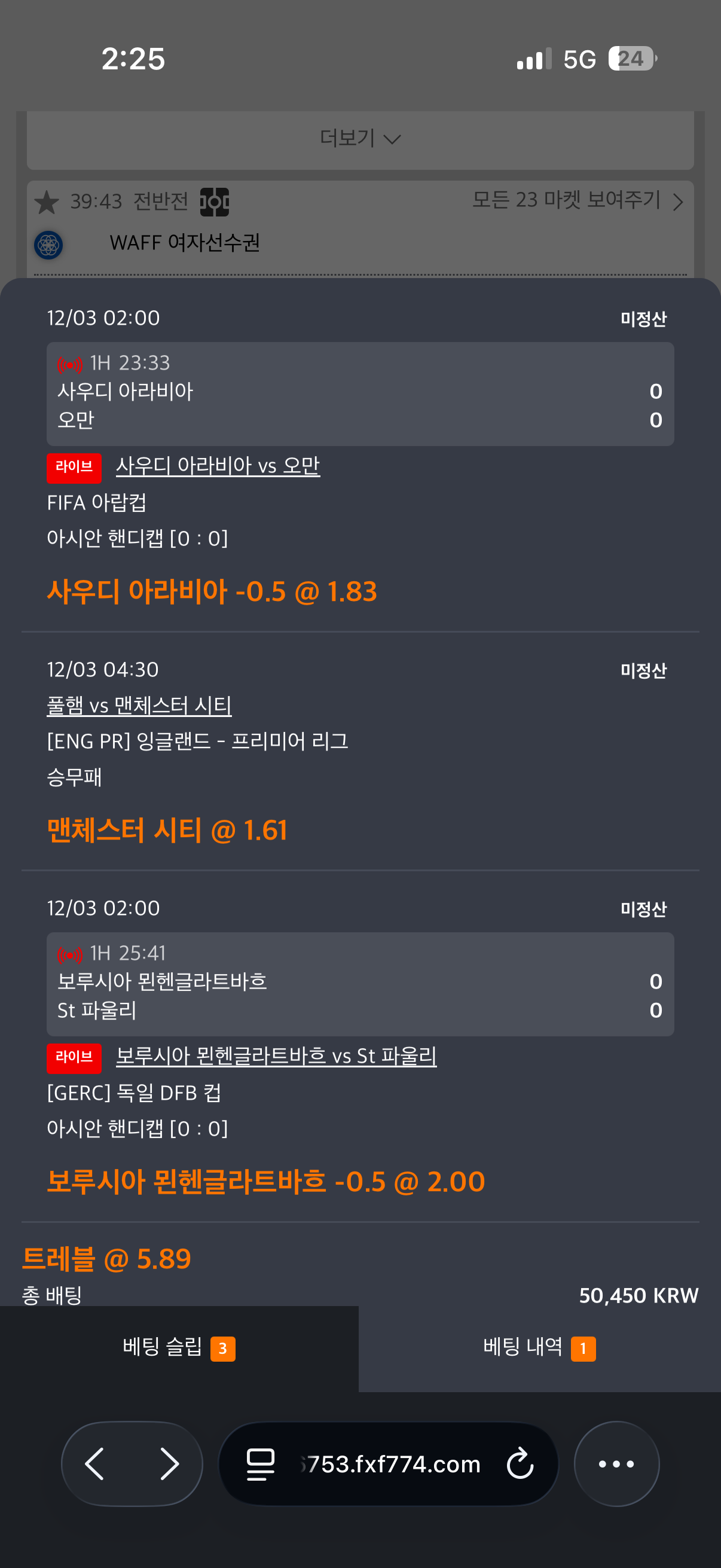This screenshot has height=1568, width=721.
Task: Switch to the 베팅 슬립 tab
Action: point(178,1348)
